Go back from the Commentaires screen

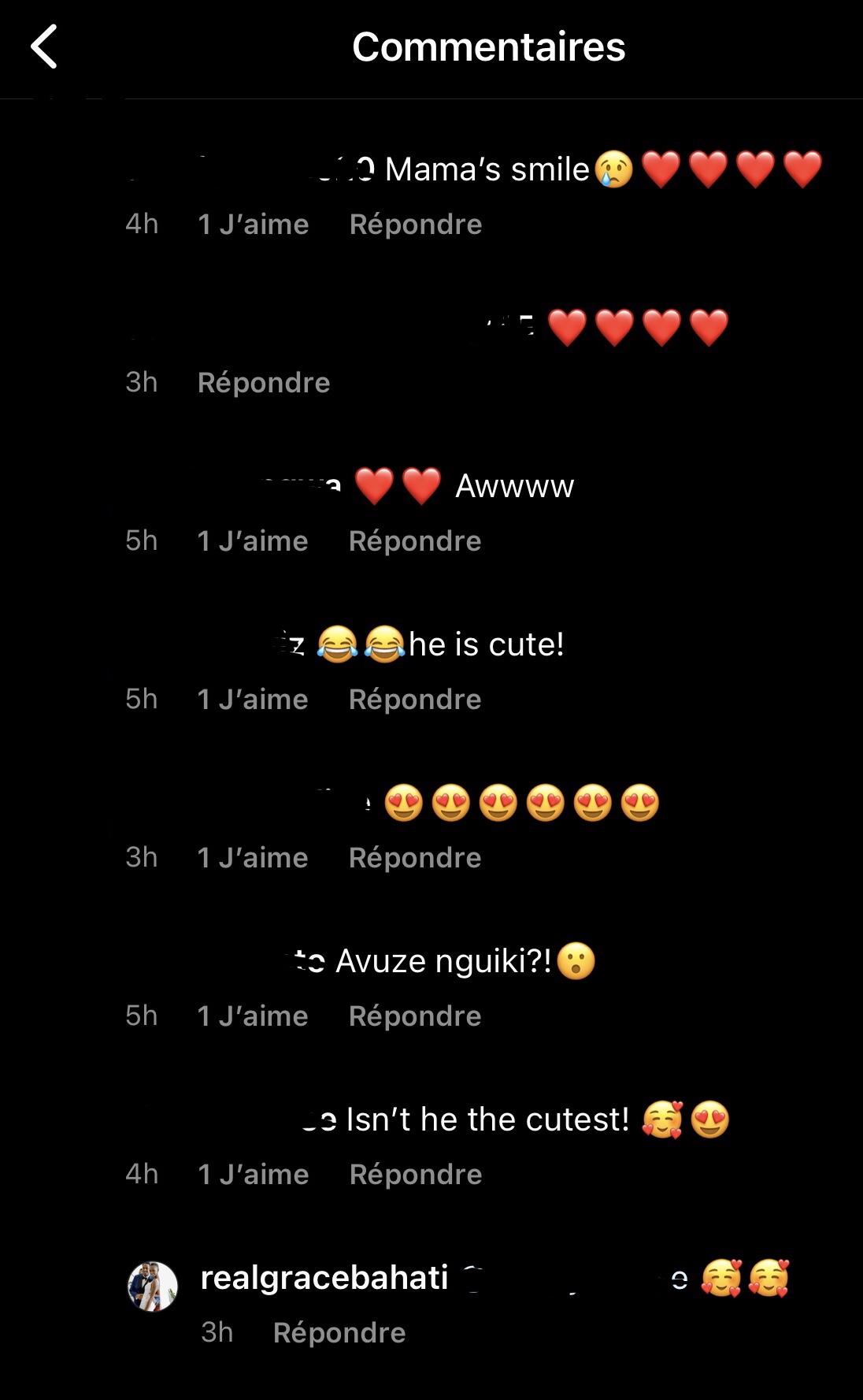point(45,47)
